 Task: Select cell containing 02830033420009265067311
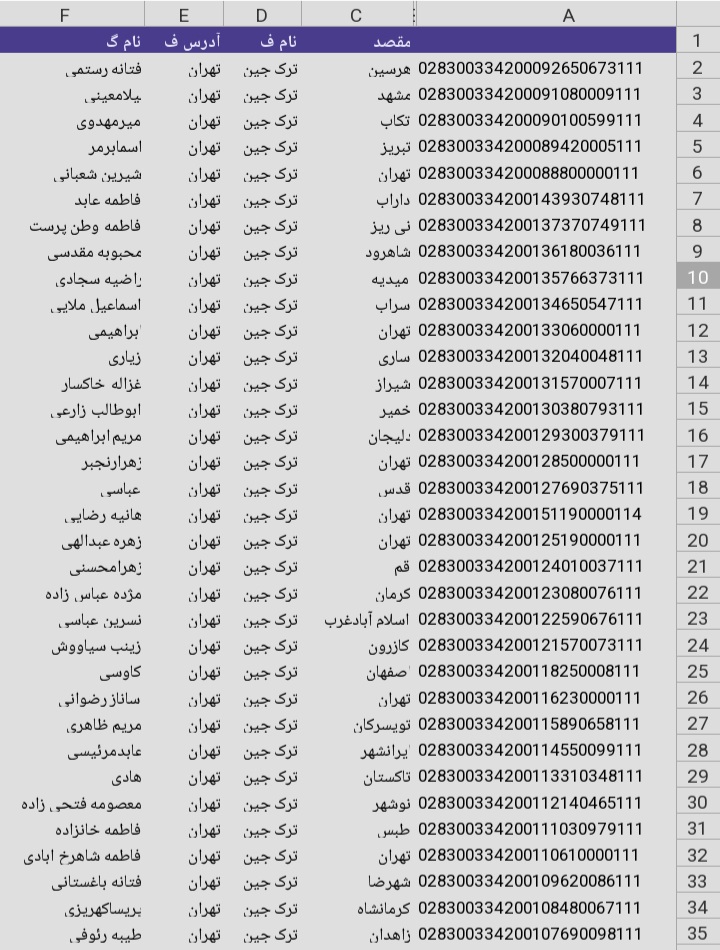click(529, 68)
